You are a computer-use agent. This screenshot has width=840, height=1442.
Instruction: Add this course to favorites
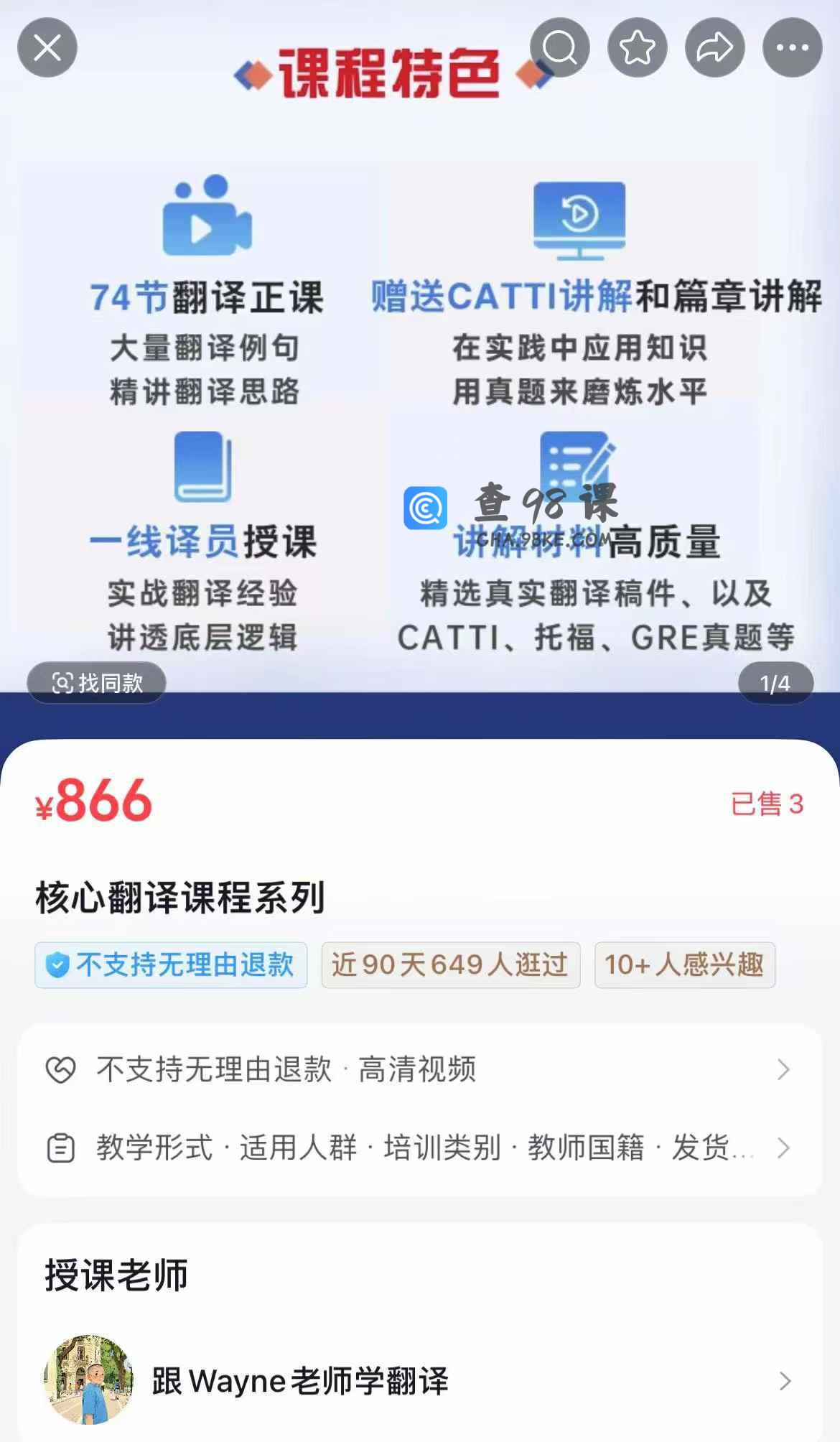pos(637,48)
